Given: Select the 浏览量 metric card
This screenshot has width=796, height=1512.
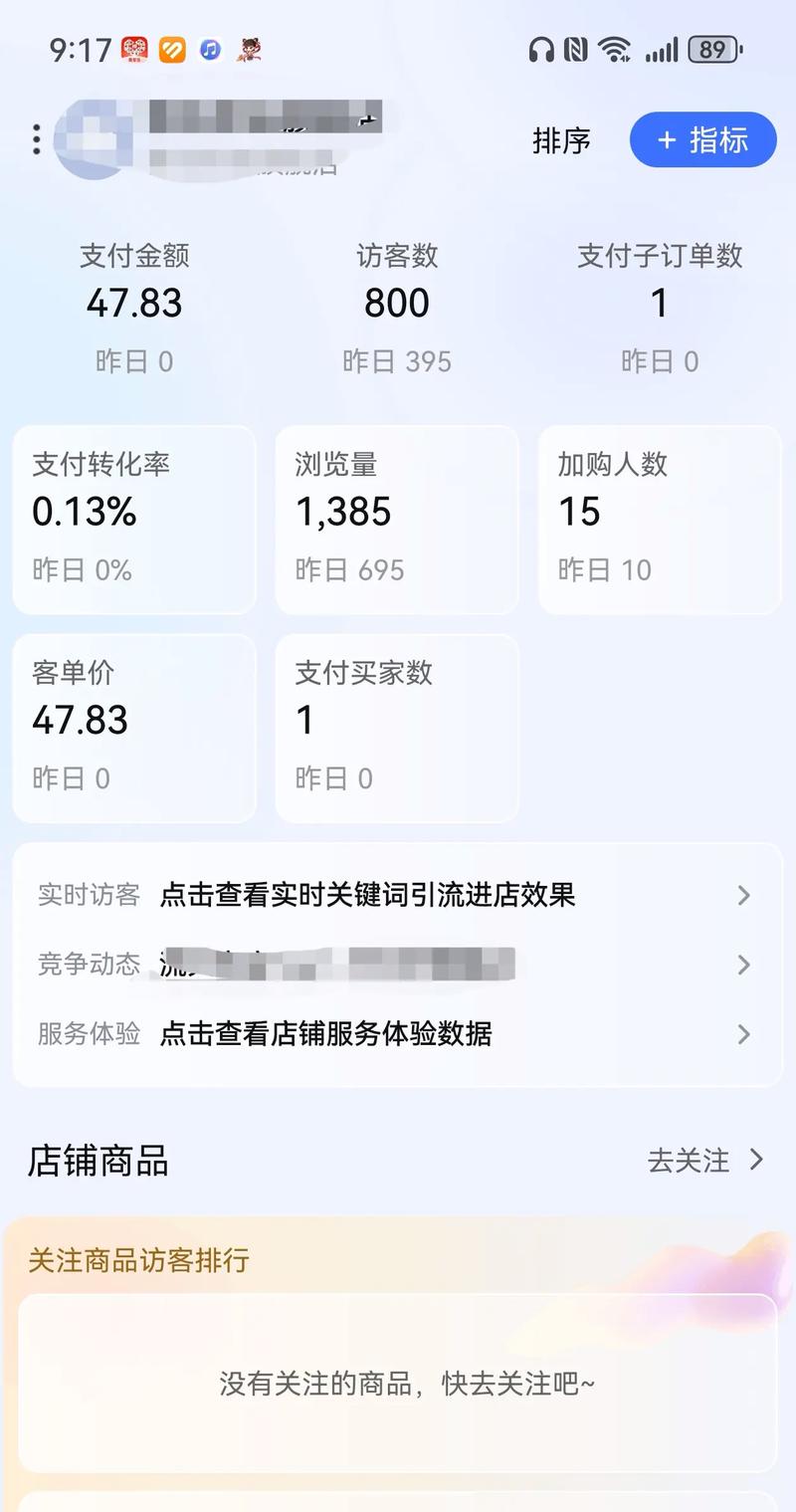Looking at the screenshot, I should click(397, 518).
